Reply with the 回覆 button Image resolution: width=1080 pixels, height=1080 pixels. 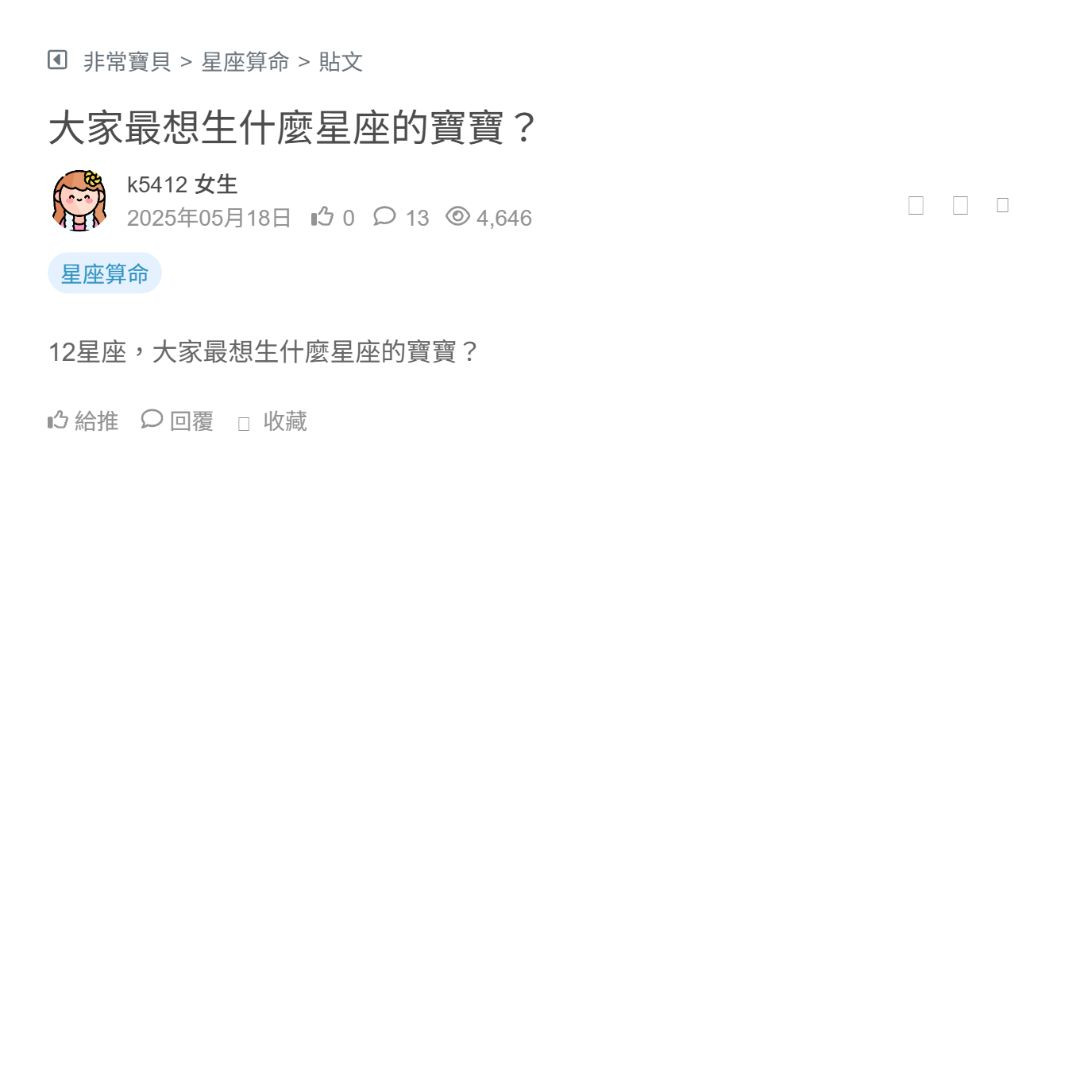[x=178, y=421]
